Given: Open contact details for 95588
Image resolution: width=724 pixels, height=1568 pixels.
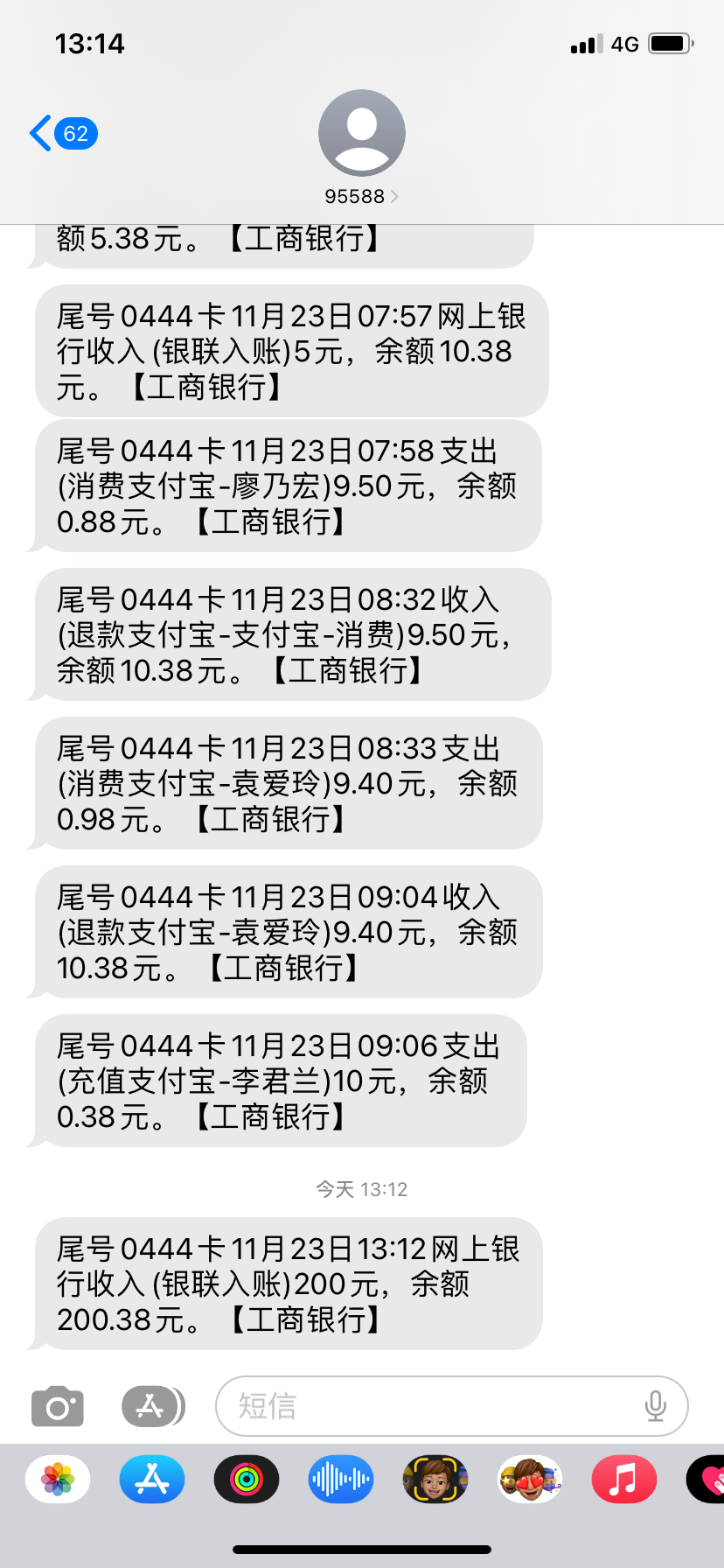Looking at the screenshot, I should [x=361, y=148].
